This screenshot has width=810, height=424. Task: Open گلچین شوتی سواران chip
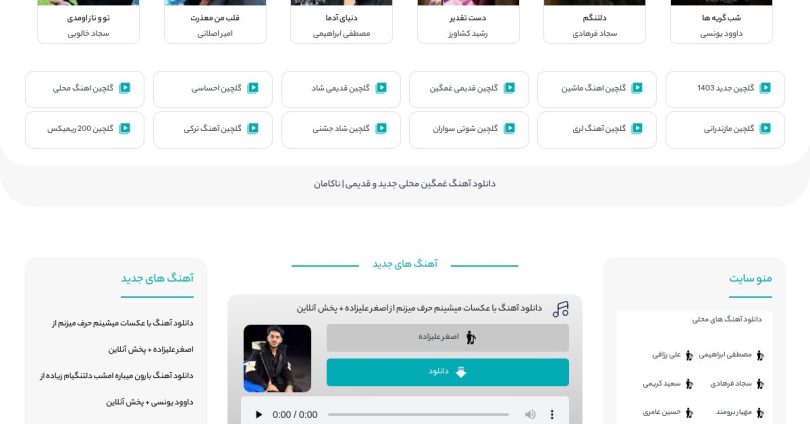469,129
